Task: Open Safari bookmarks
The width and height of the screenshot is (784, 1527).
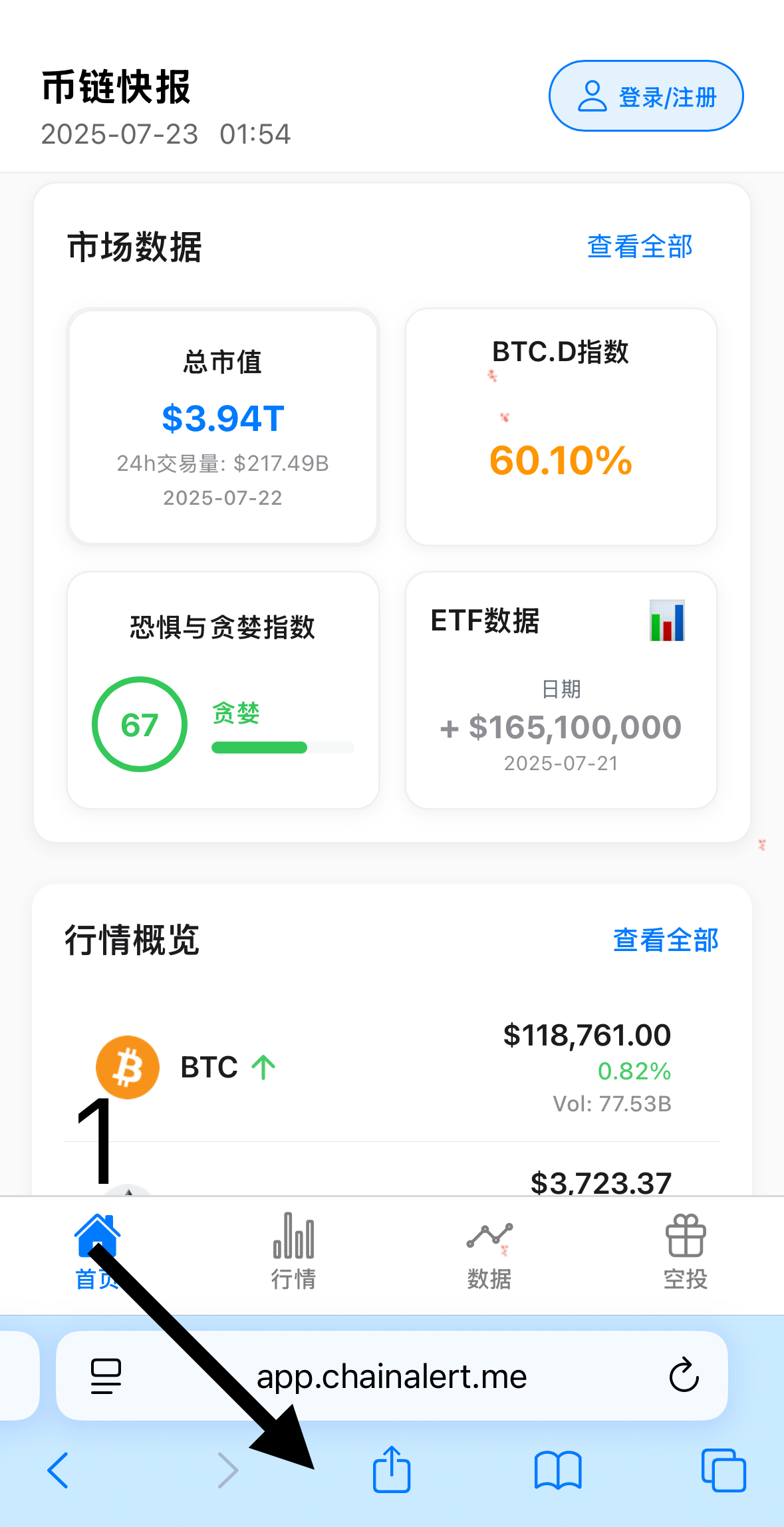Action: point(558,1470)
